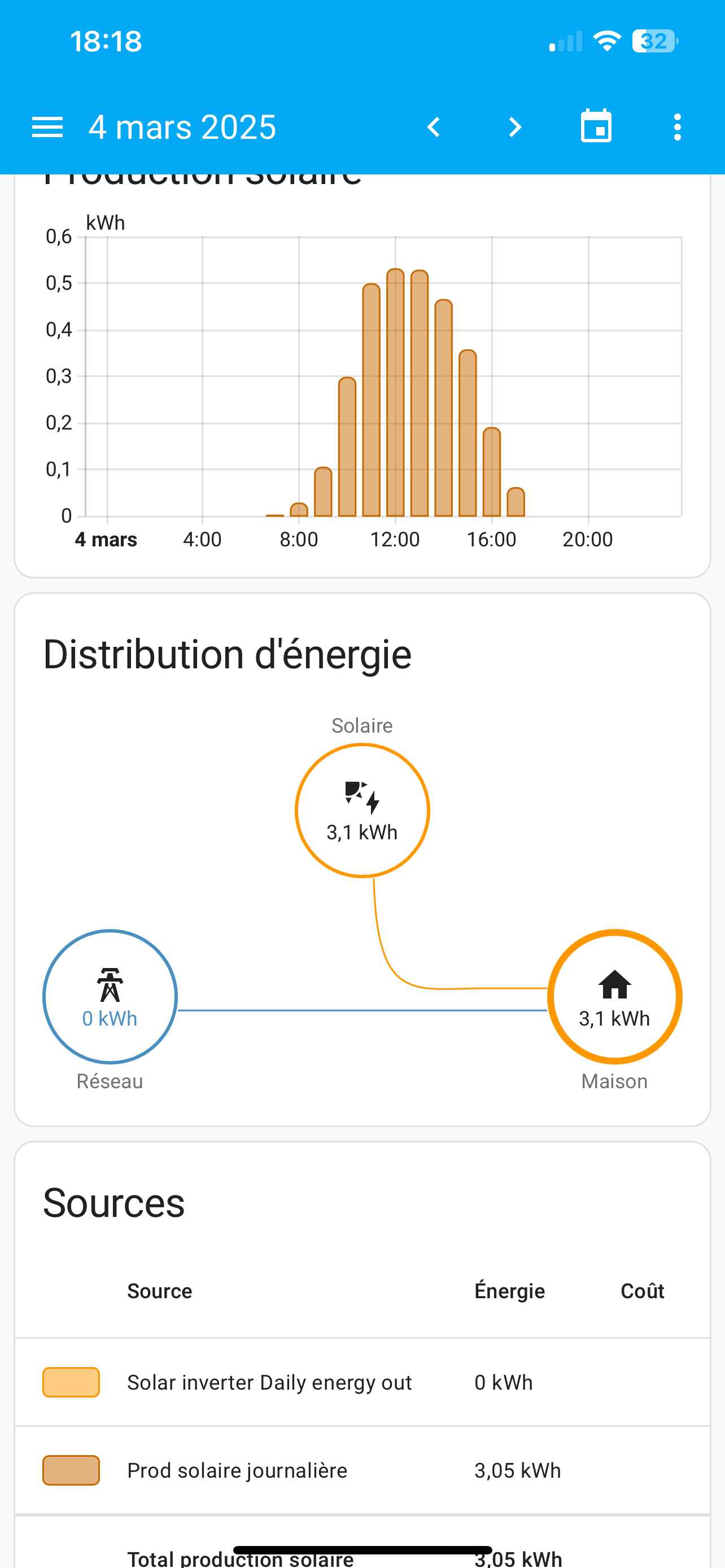The height and width of the screenshot is (1568, 725).
Task: Tap the Solaire 3,1 kWh circle
Action: click(x=362, y=811)
